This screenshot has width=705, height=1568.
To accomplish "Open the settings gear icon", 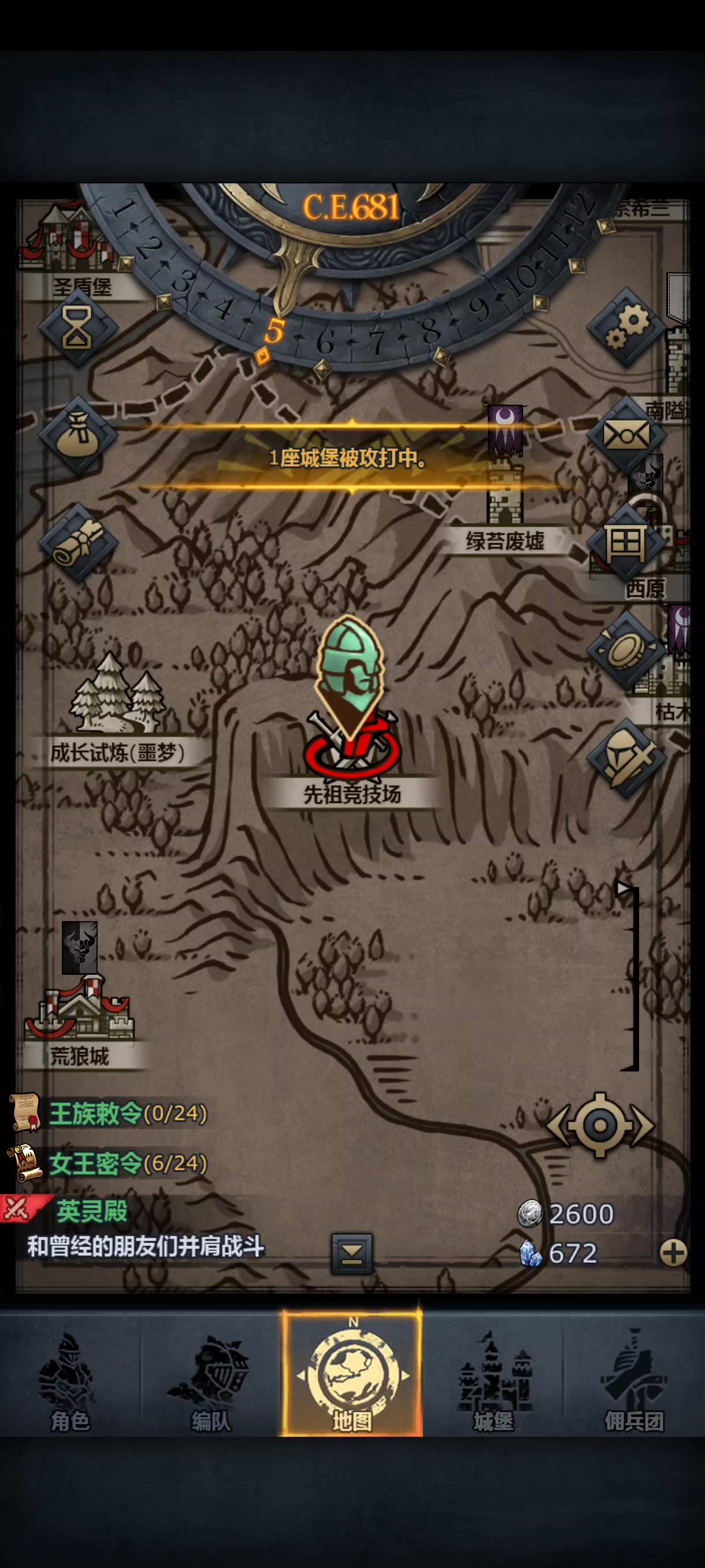I will coord(626,328).
